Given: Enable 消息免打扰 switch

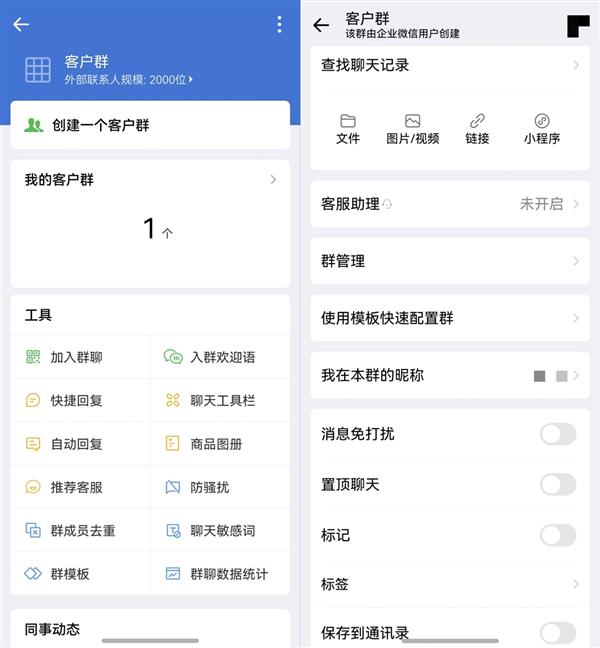Looking at the screenshot, I should 558,434.
